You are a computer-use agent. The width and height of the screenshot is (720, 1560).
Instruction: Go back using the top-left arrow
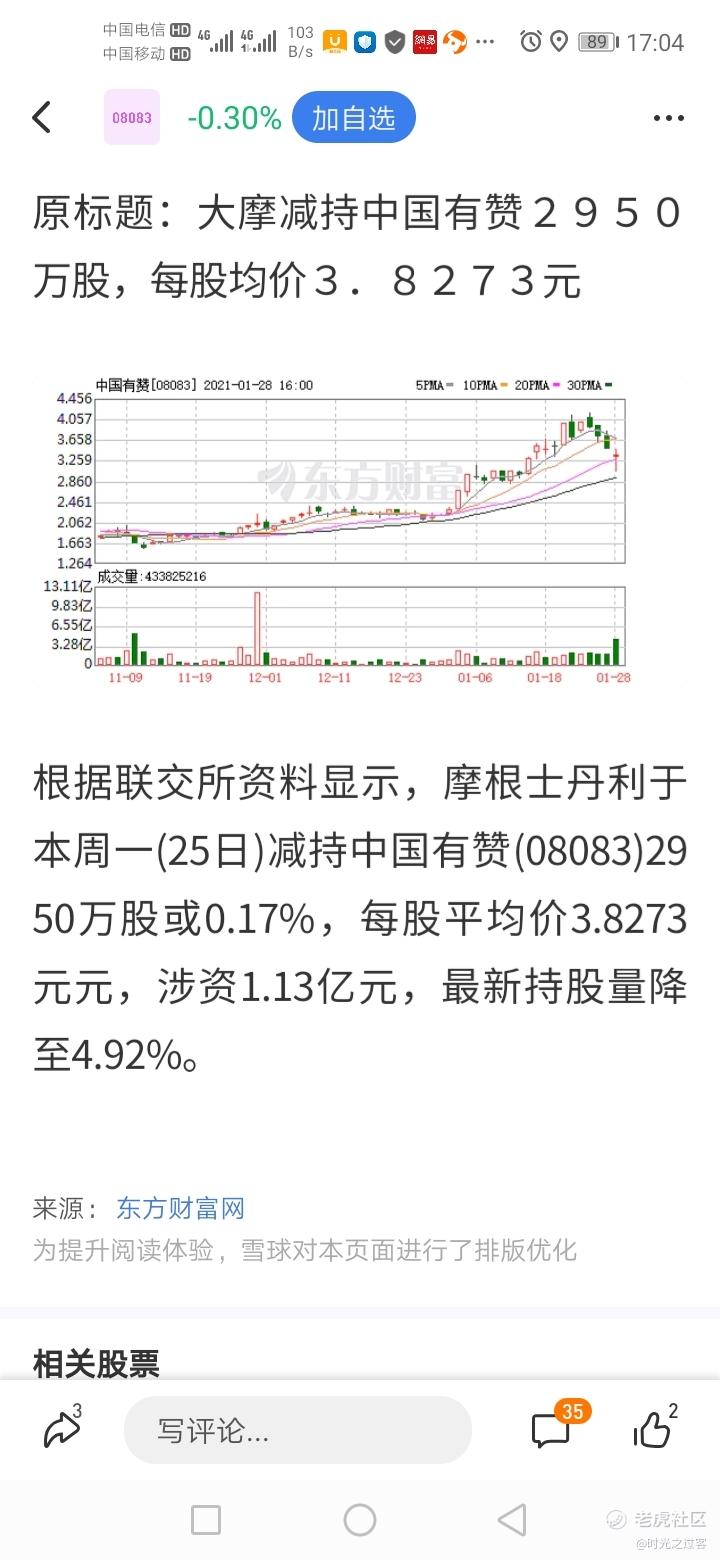[x=41, y=118]
